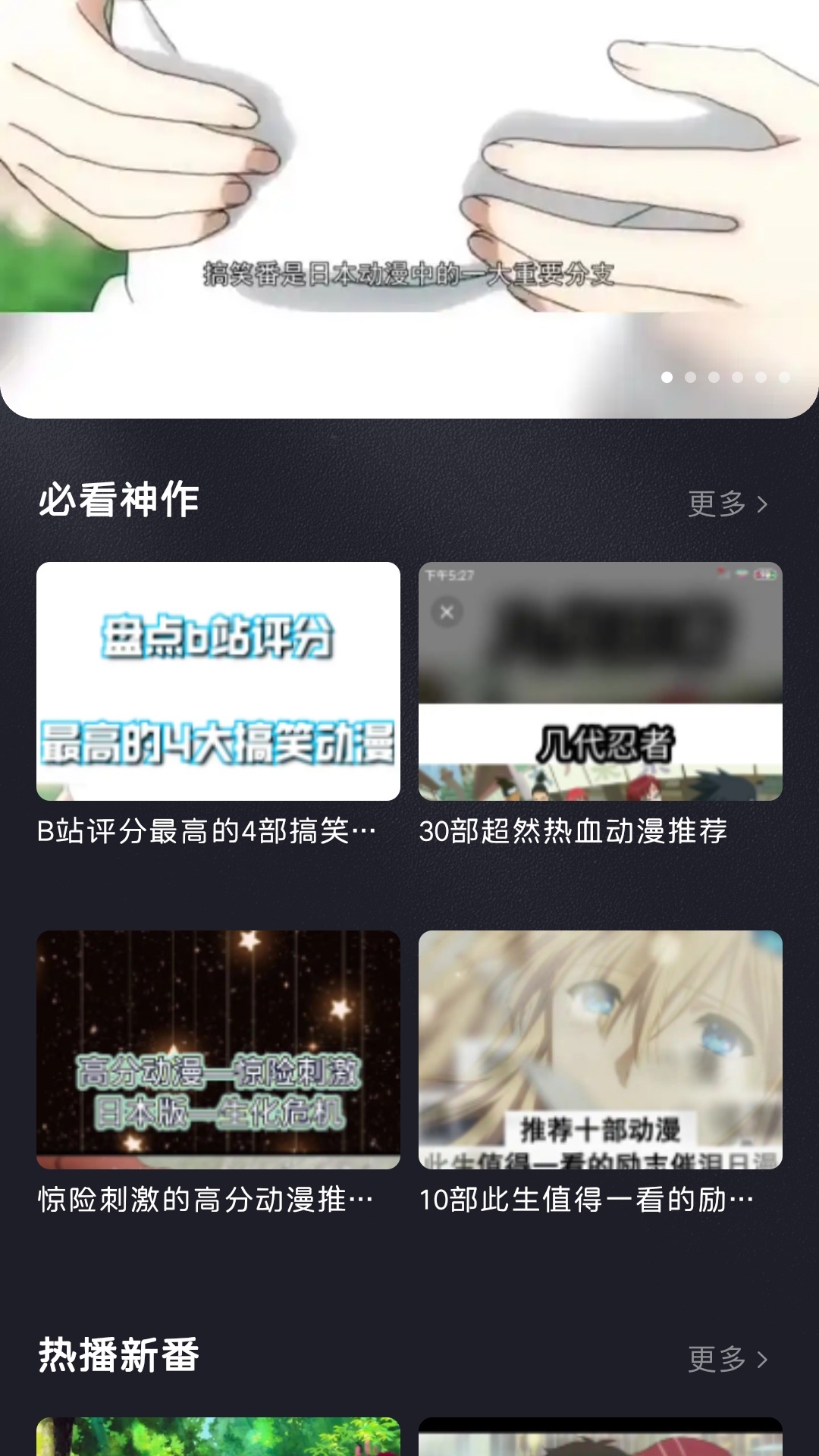Click the close X icon on the 几代忍者 video thumbnail
Screen dimensions: 819x1456
tap(448, 610)
